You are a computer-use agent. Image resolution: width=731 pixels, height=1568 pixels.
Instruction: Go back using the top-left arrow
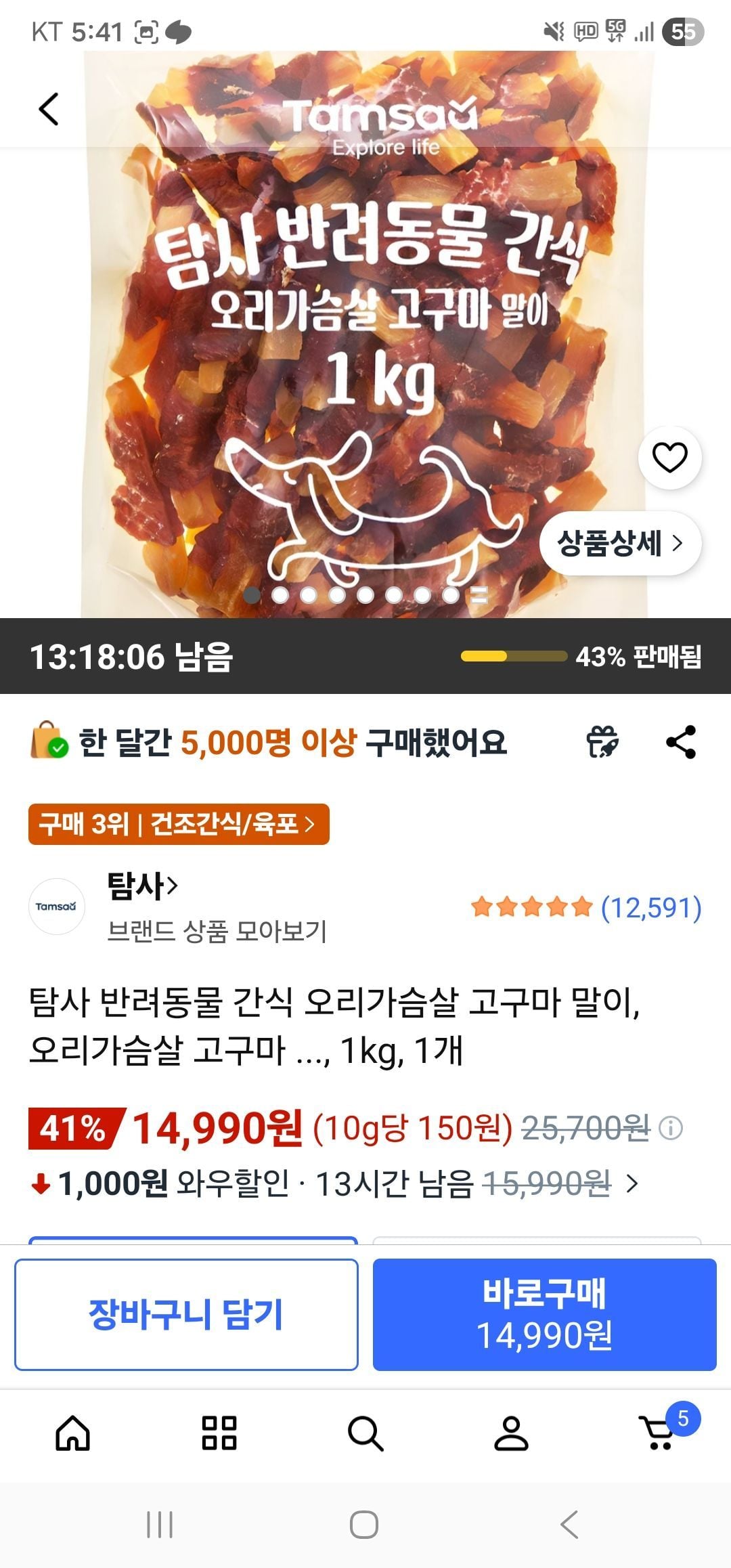point(49,109)
